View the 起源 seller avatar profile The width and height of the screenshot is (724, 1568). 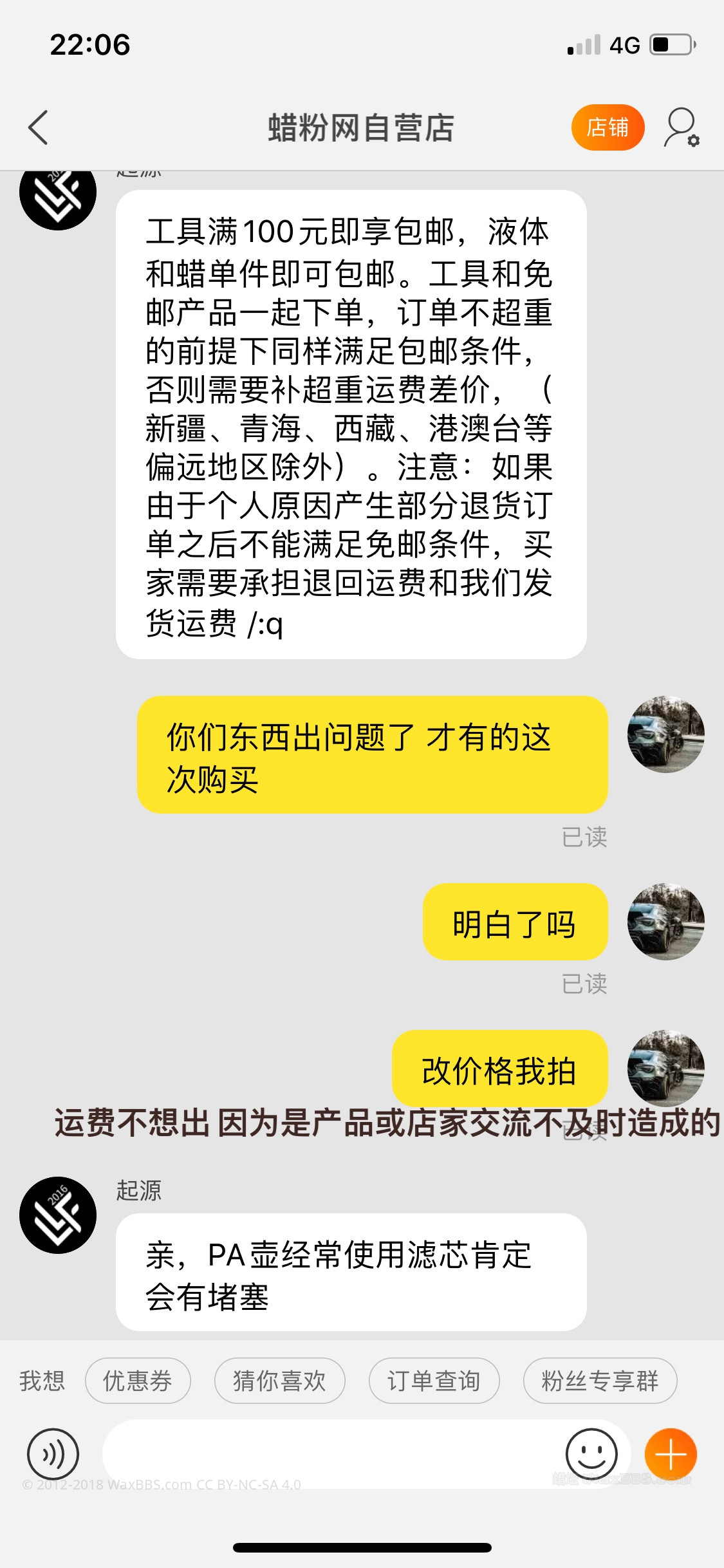point(58,1215)
